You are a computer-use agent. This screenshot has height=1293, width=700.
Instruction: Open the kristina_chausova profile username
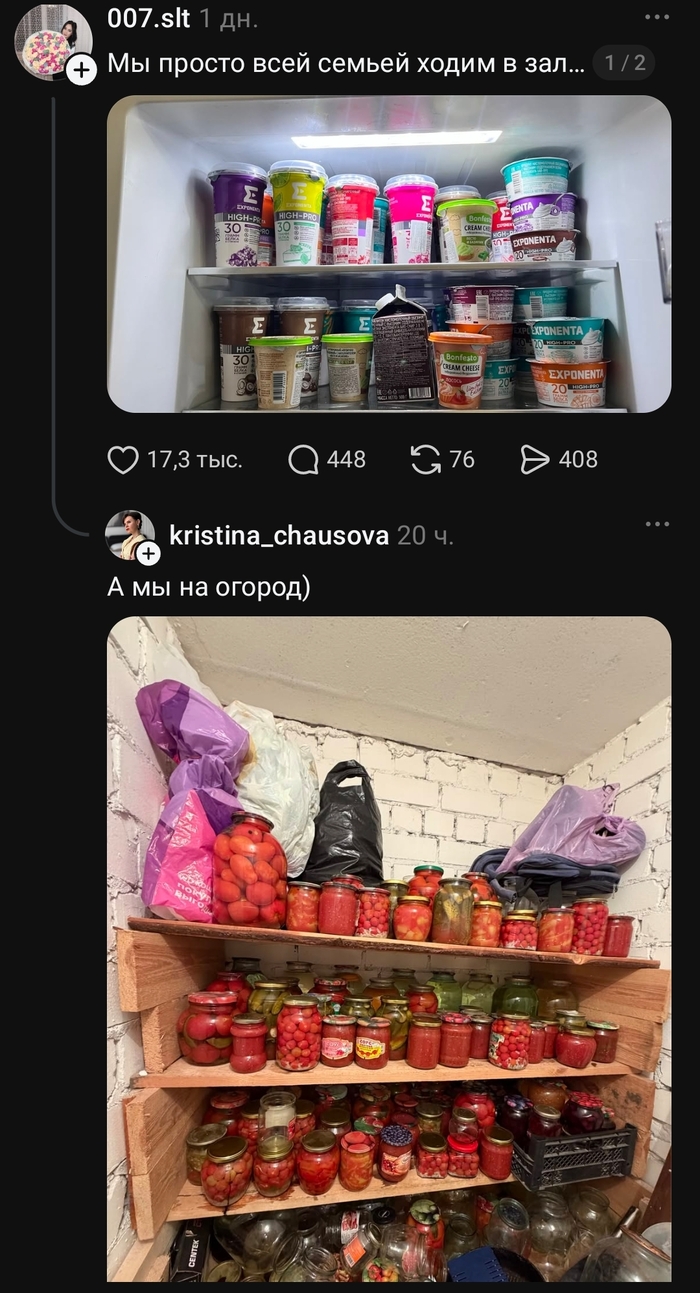pyautogui.click(x=279, y=536)
